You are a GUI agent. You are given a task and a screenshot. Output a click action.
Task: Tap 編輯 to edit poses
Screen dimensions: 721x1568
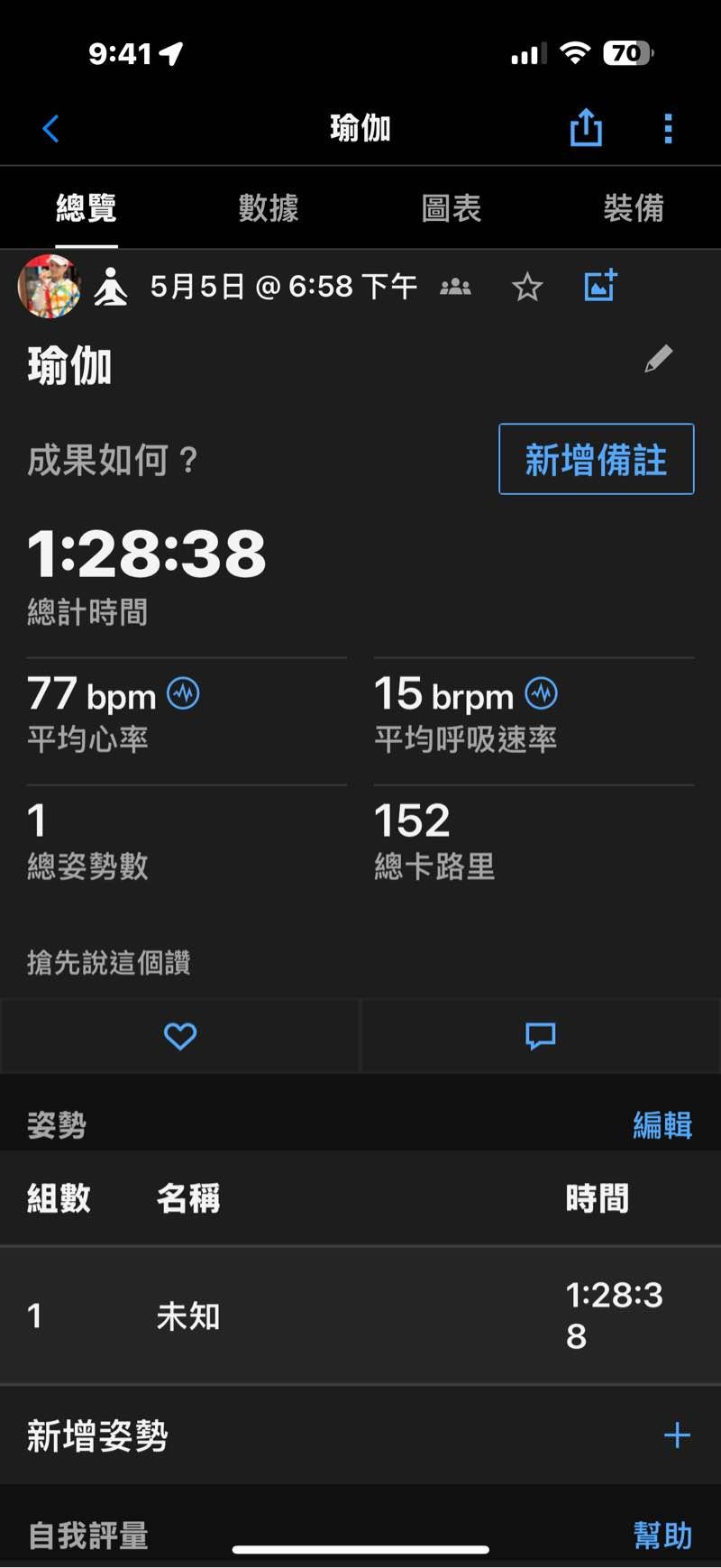(x=662, y=1125)
